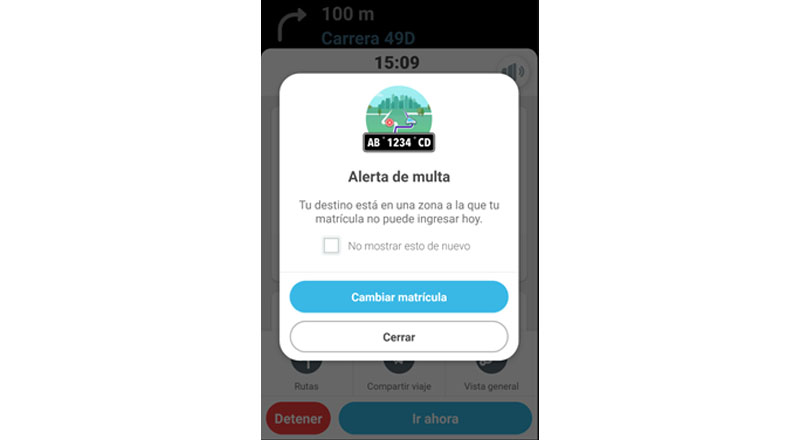Image resolution: width=800 pixels, height=440 pixels.
Task: Open Vista general of the route
Action: (491, 381)
